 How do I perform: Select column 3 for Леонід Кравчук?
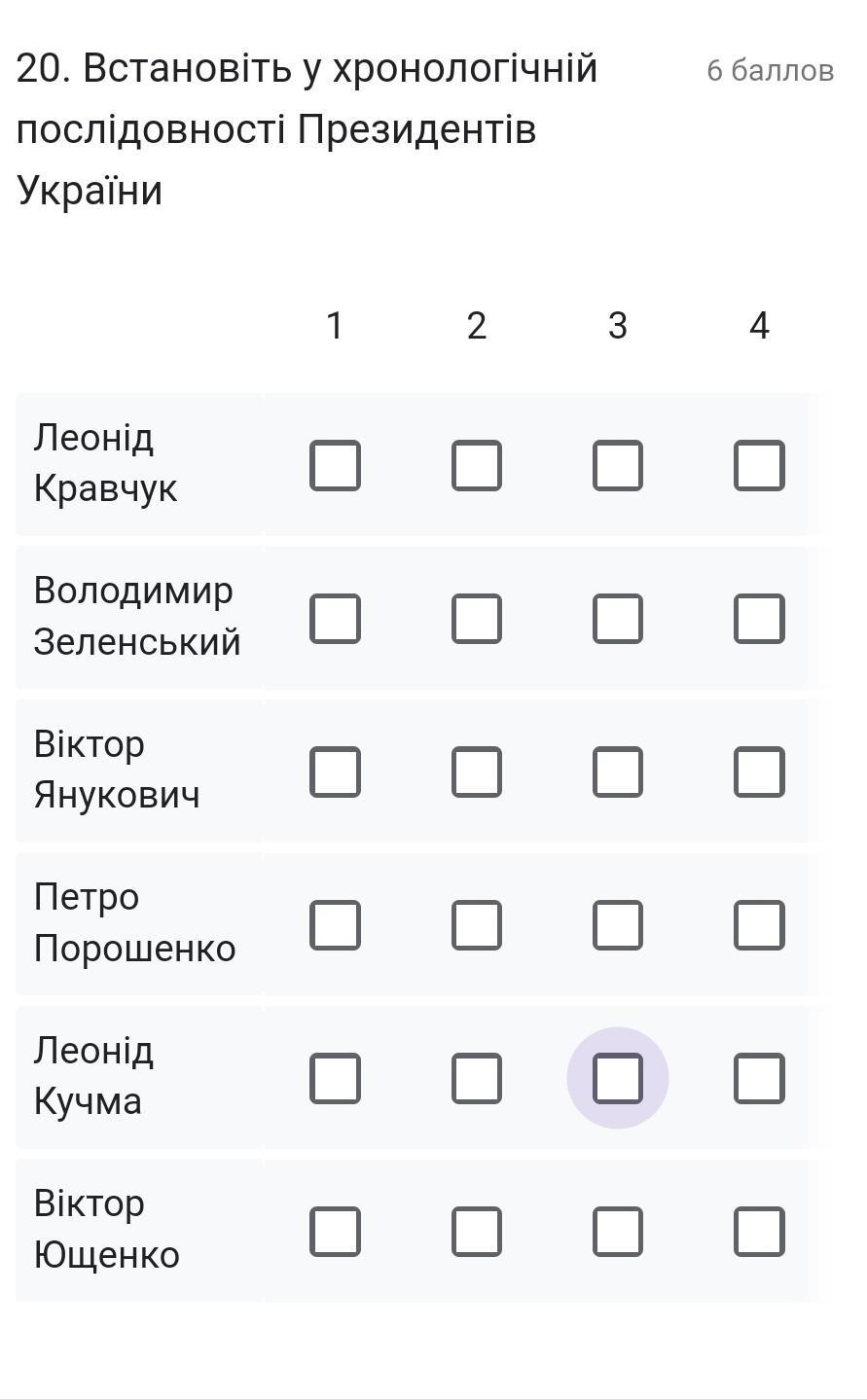pos(618,465)
